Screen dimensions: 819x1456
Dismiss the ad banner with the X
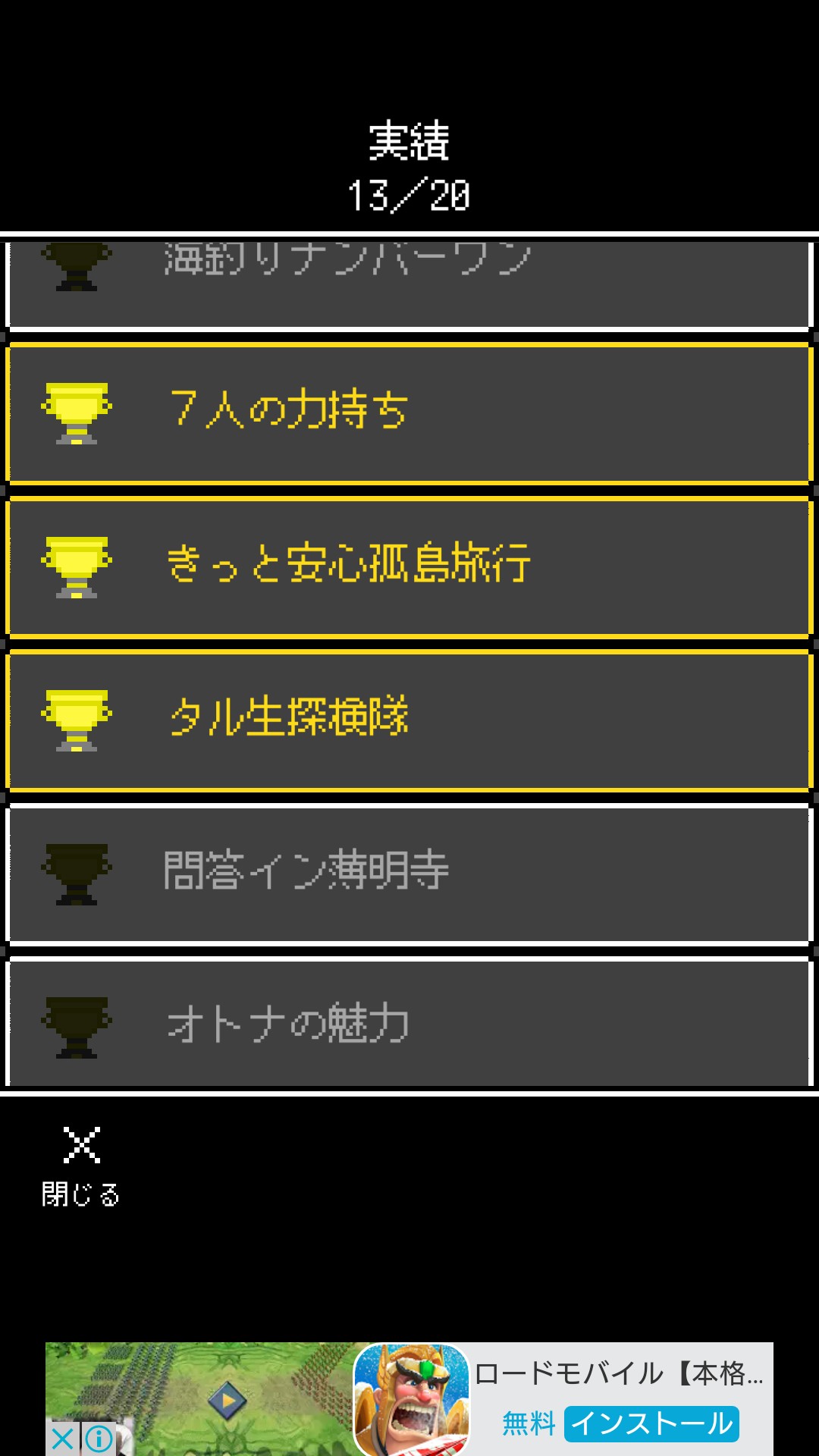63,1438
